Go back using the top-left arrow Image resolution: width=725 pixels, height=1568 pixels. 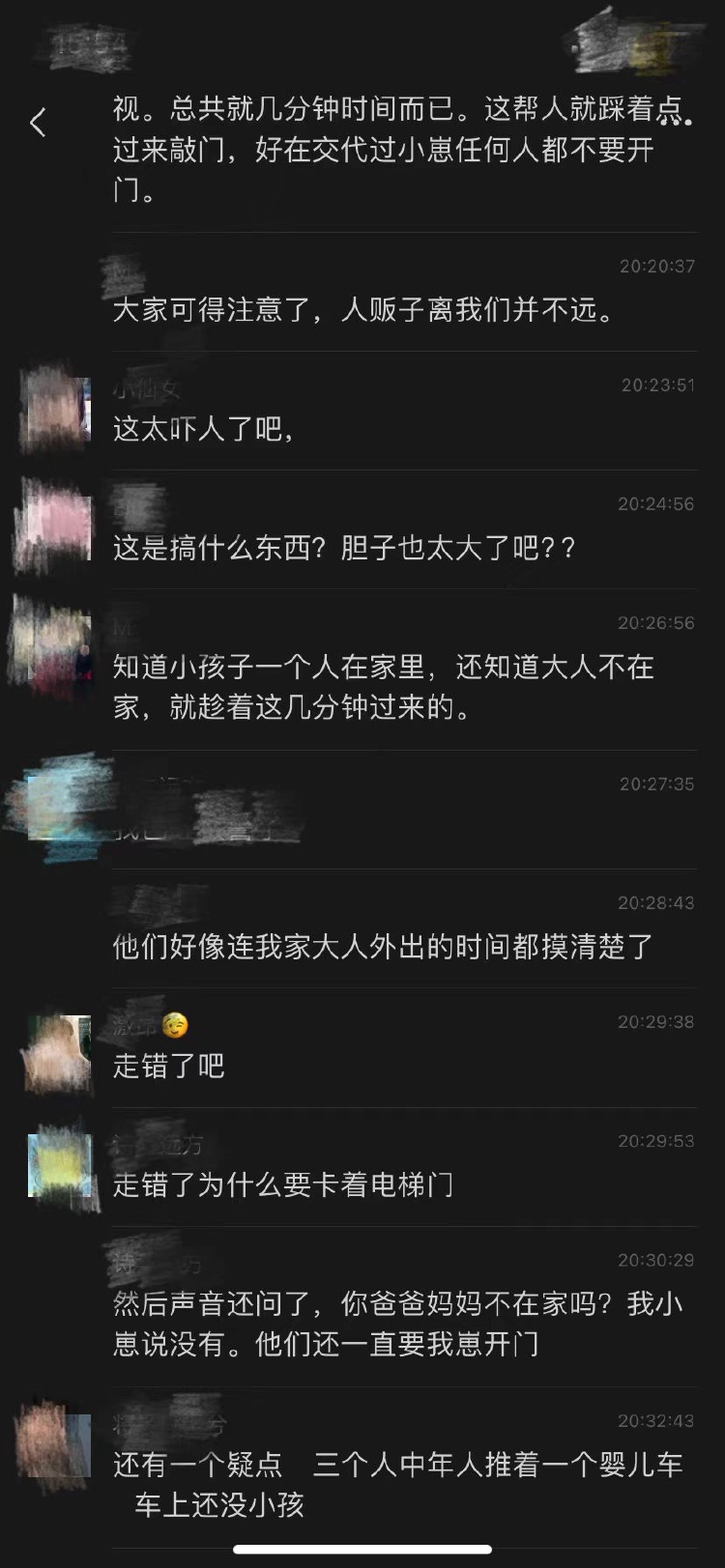click(x=38, y=123)
